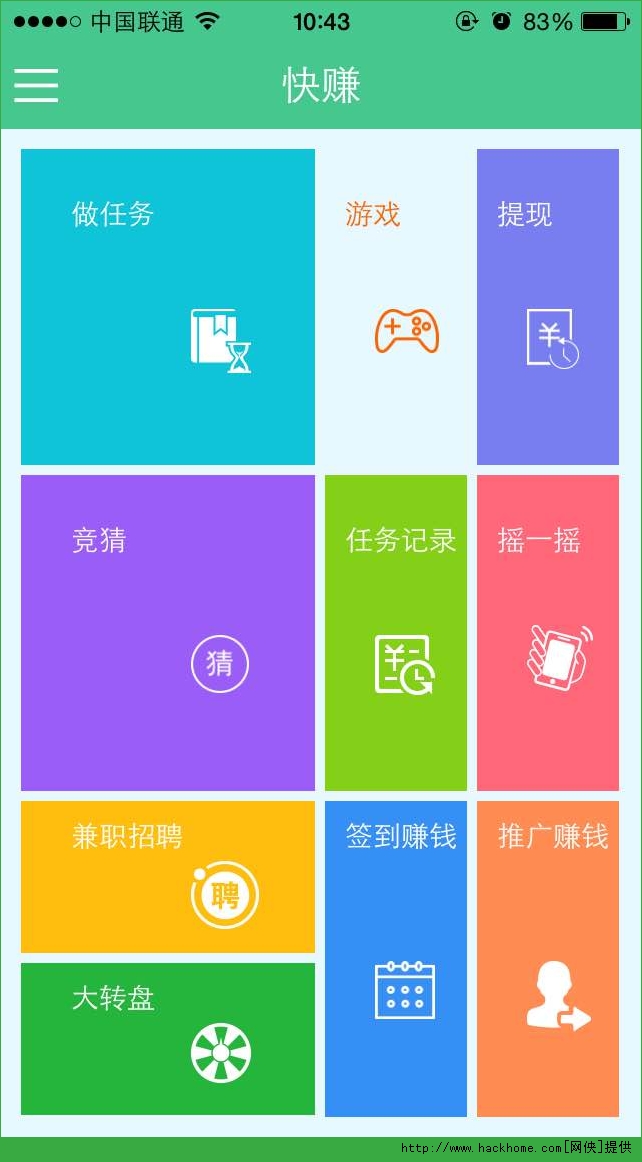
Task: Open the 游戏 games tile
Action: (396, 307)
